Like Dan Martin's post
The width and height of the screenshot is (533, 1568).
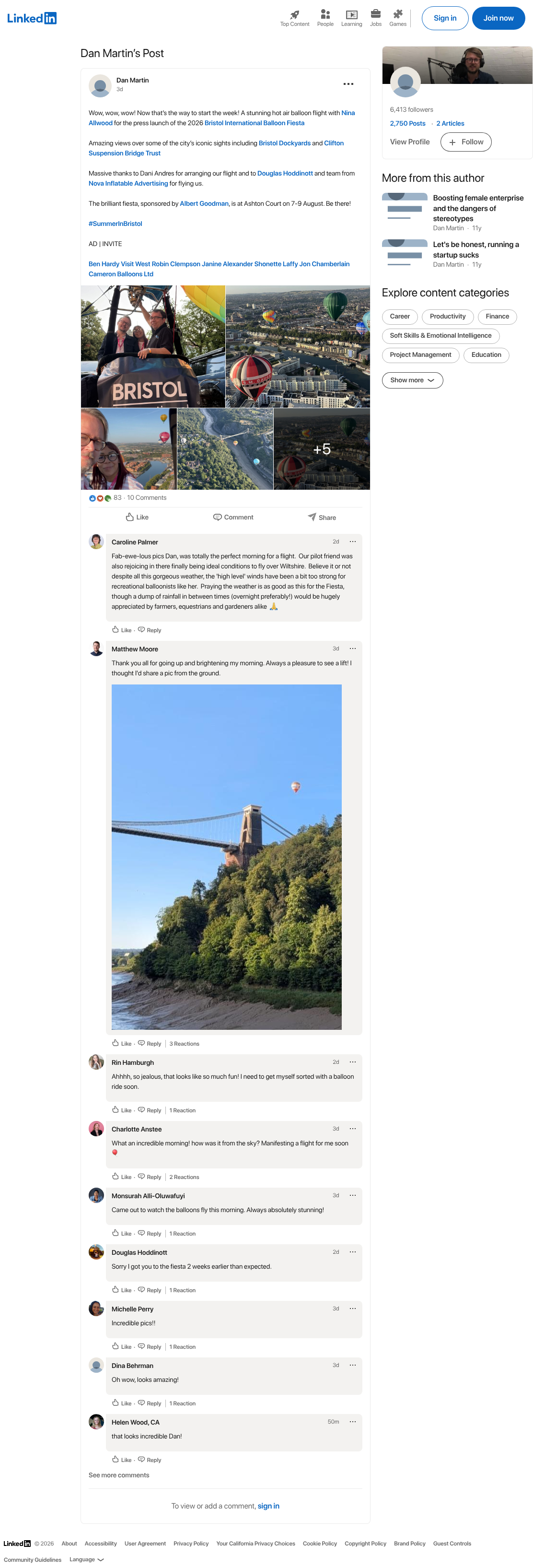coord(137,517)
